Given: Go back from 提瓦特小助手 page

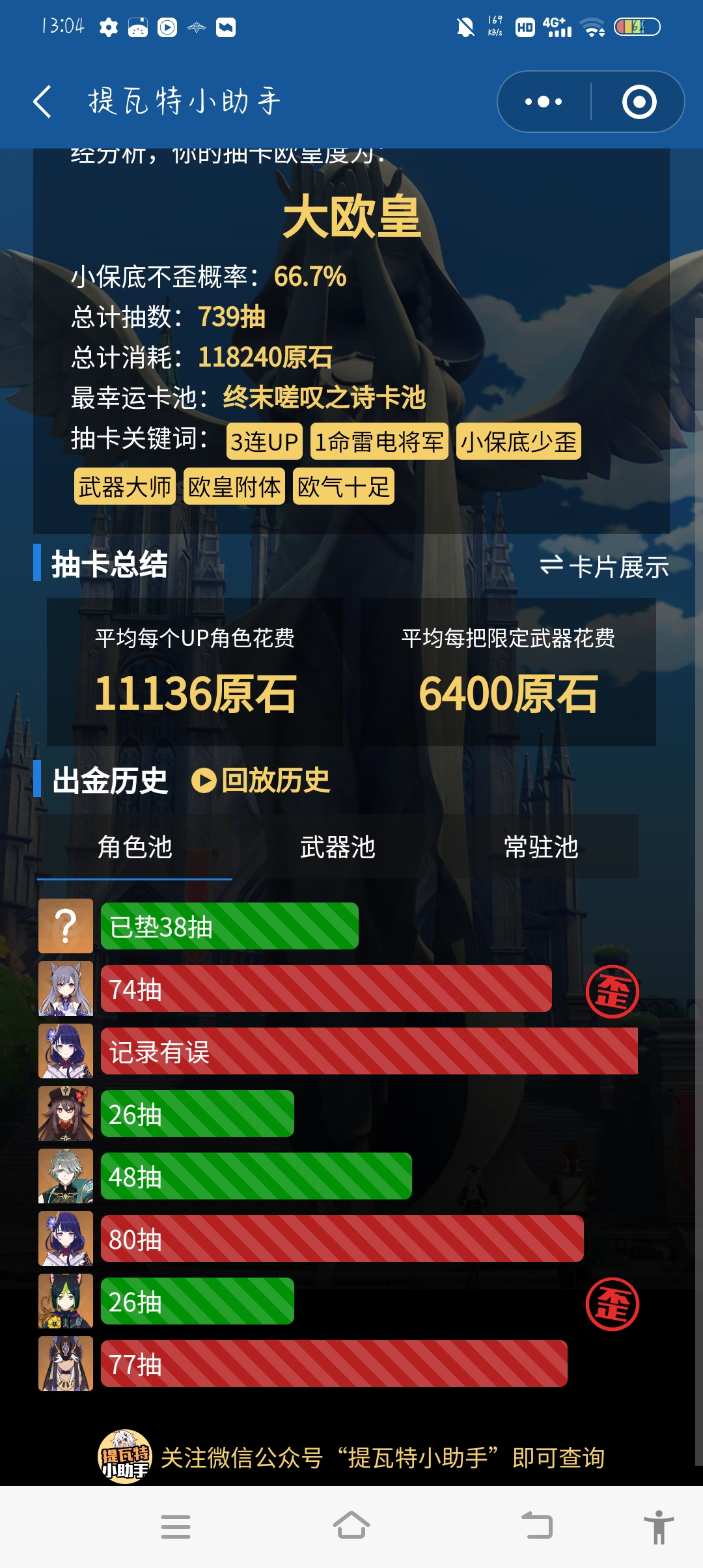Looking at the screenshot, I should (x=43, y=102).
